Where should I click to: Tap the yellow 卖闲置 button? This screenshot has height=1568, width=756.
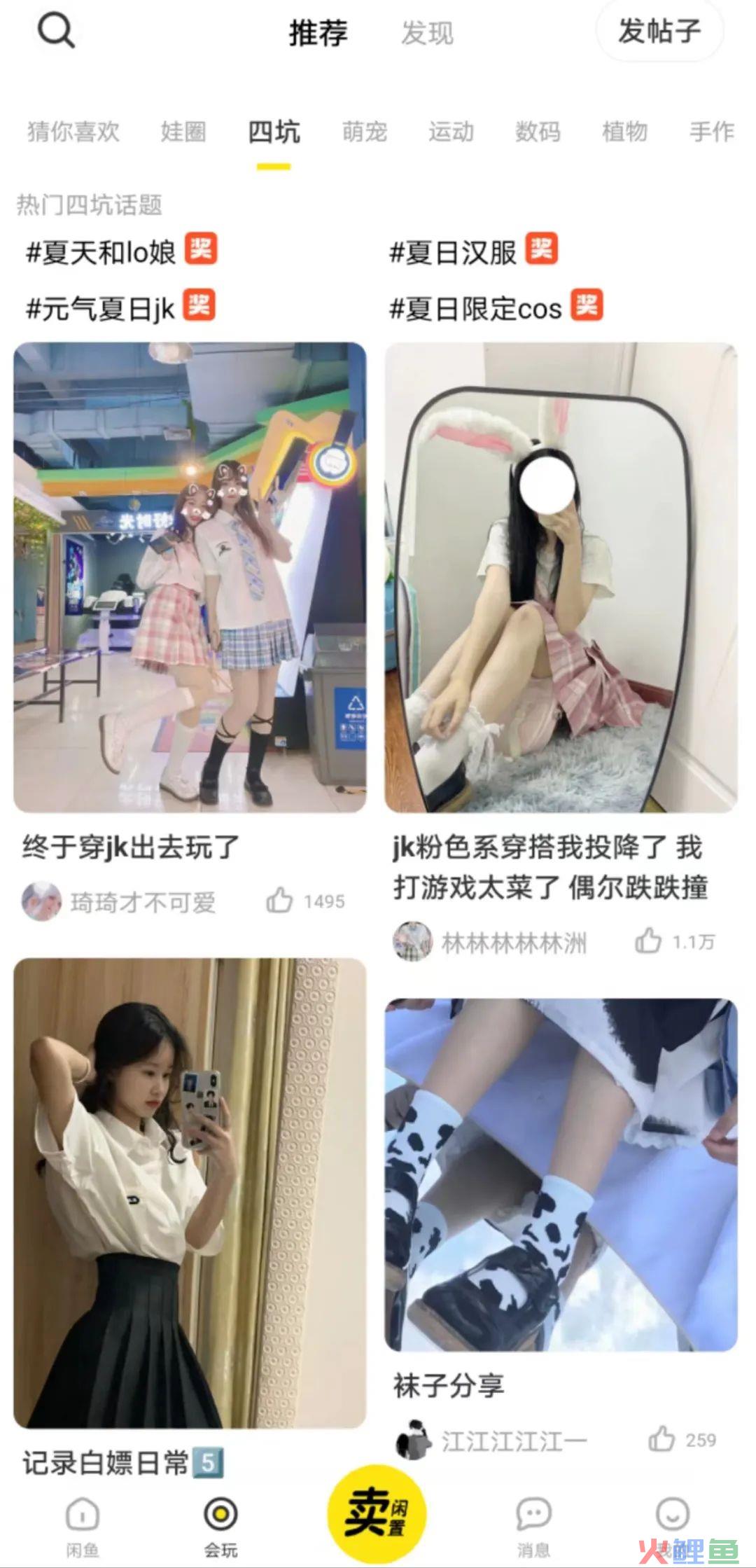[x=377, y=1513]
